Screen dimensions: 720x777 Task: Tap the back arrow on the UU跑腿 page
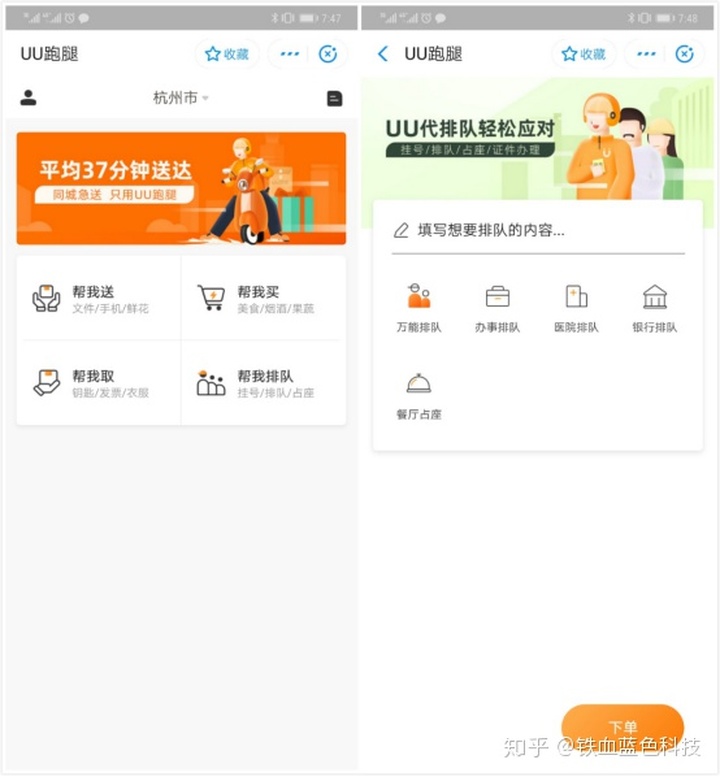pyautogui.click(x=382, y=54)
